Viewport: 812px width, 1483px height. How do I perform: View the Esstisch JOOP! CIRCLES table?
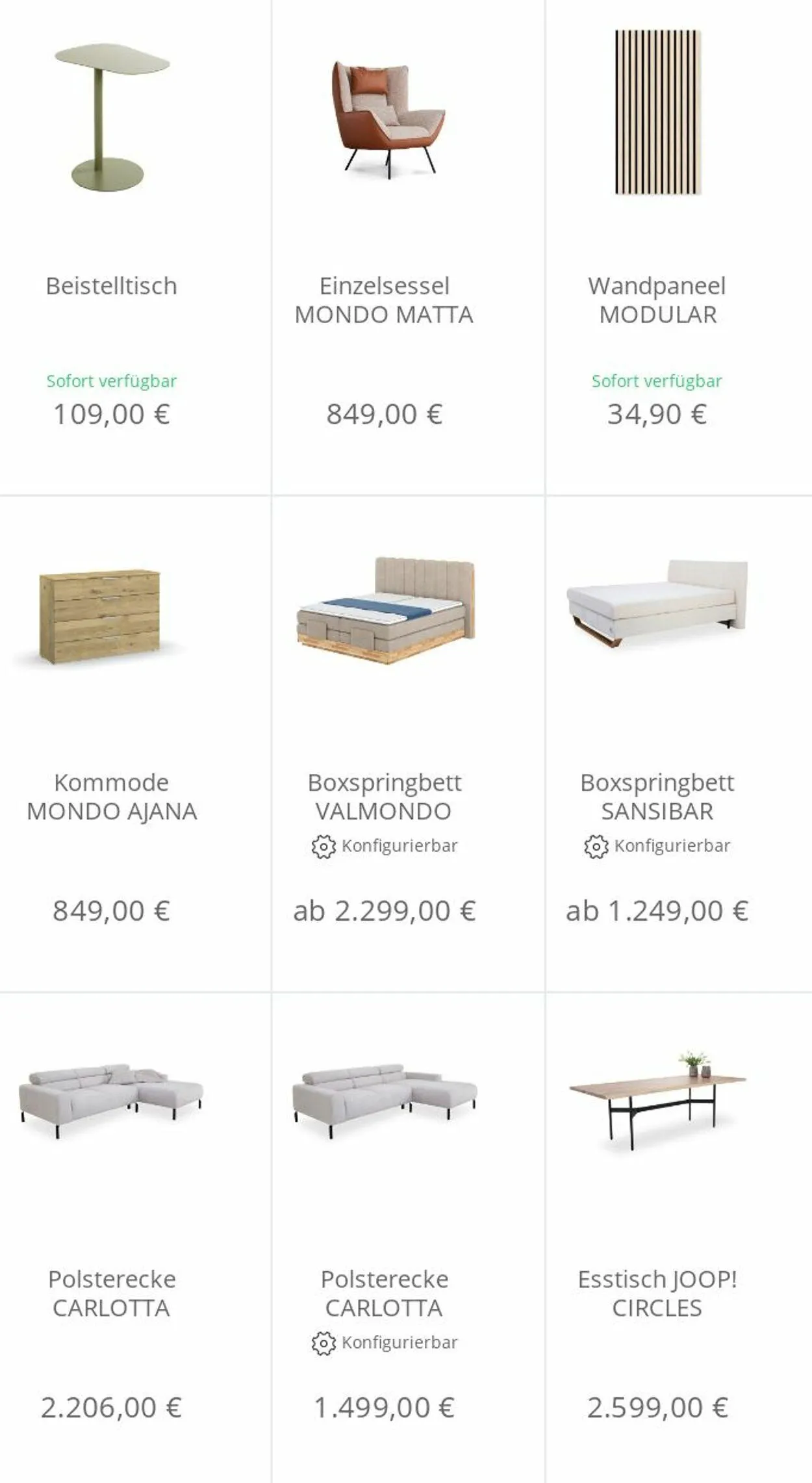(x=679, y=1238)
